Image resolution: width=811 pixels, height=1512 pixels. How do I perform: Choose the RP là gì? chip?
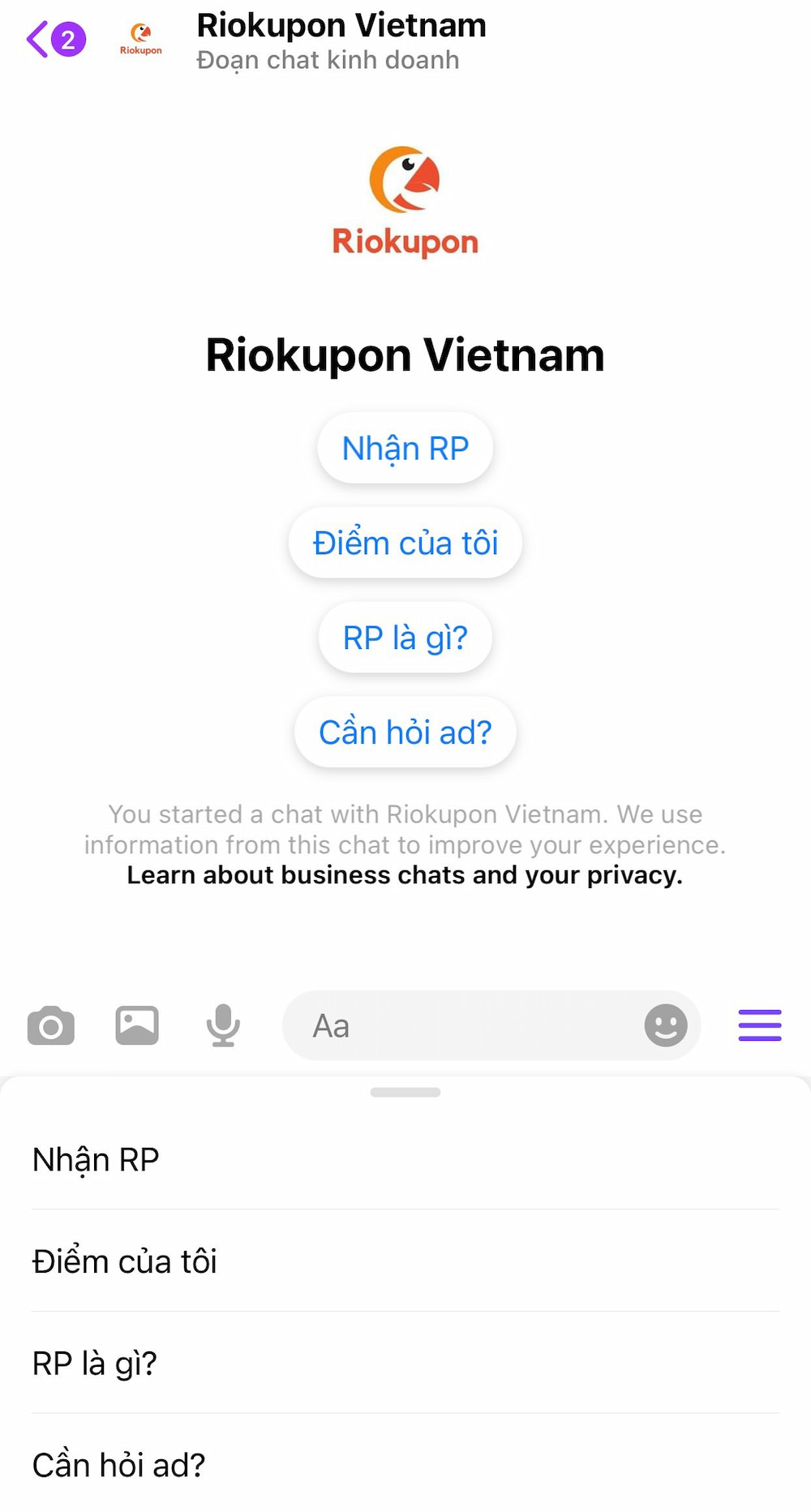click(405, 638)
